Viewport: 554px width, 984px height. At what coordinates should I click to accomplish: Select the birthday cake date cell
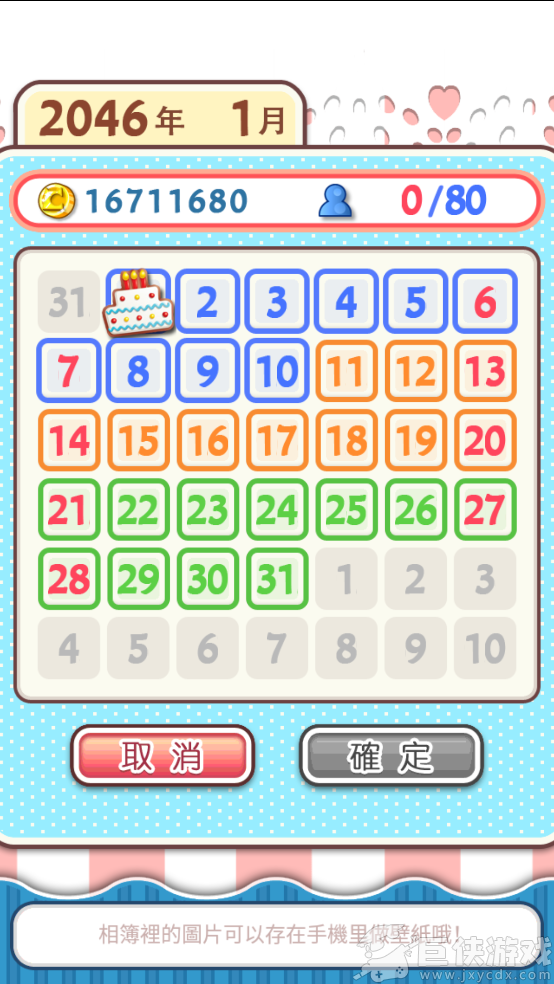tap(138, 302)
